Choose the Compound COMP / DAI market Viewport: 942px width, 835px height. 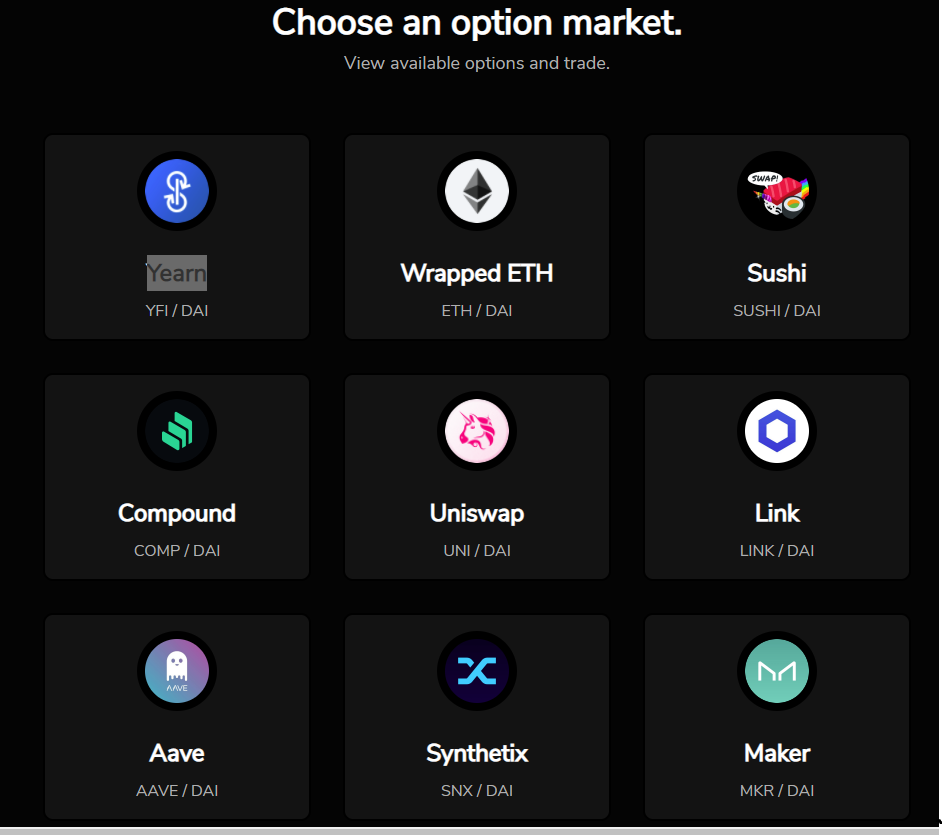[177, 478]
